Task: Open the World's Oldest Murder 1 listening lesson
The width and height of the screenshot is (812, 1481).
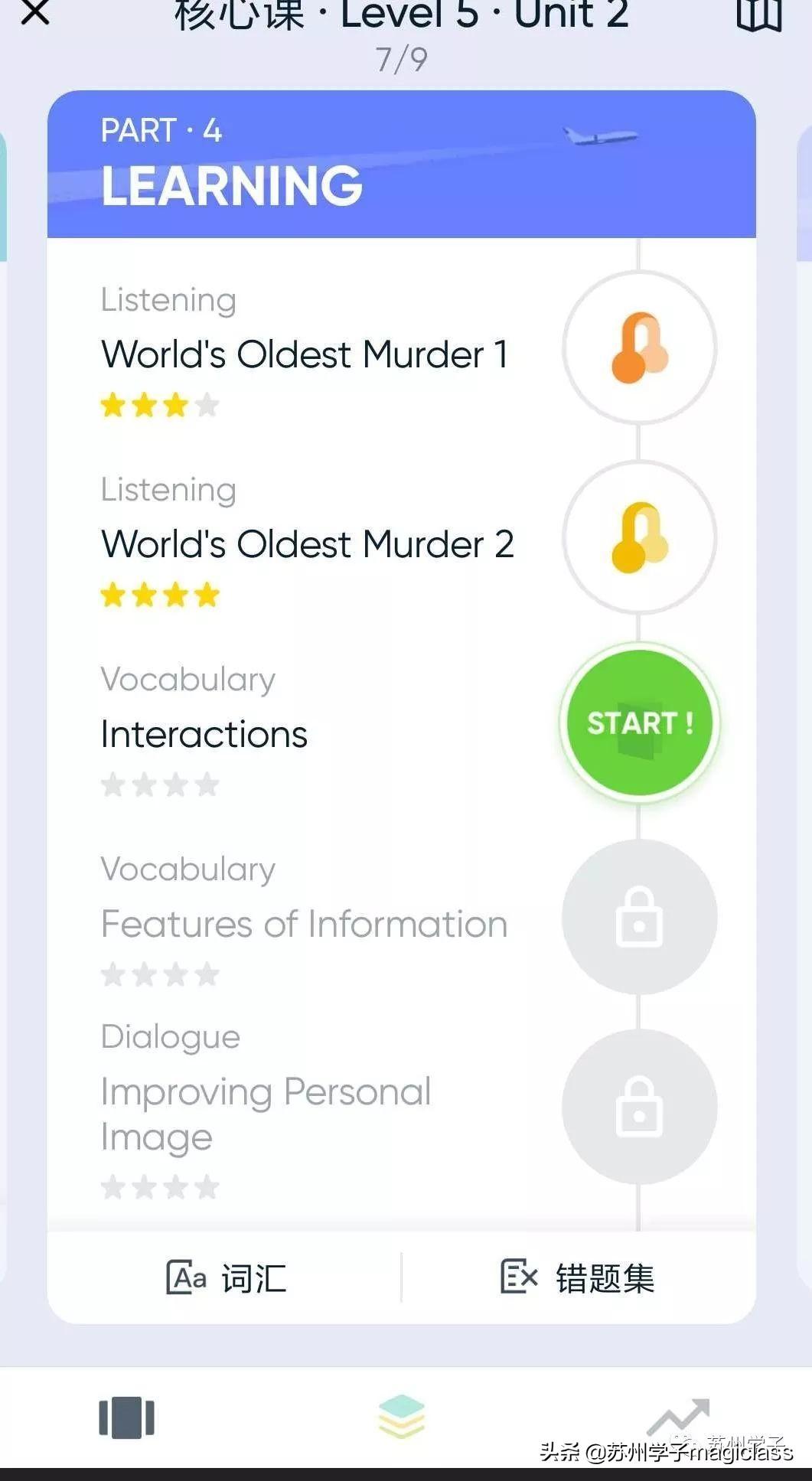Action: (639, 348)
